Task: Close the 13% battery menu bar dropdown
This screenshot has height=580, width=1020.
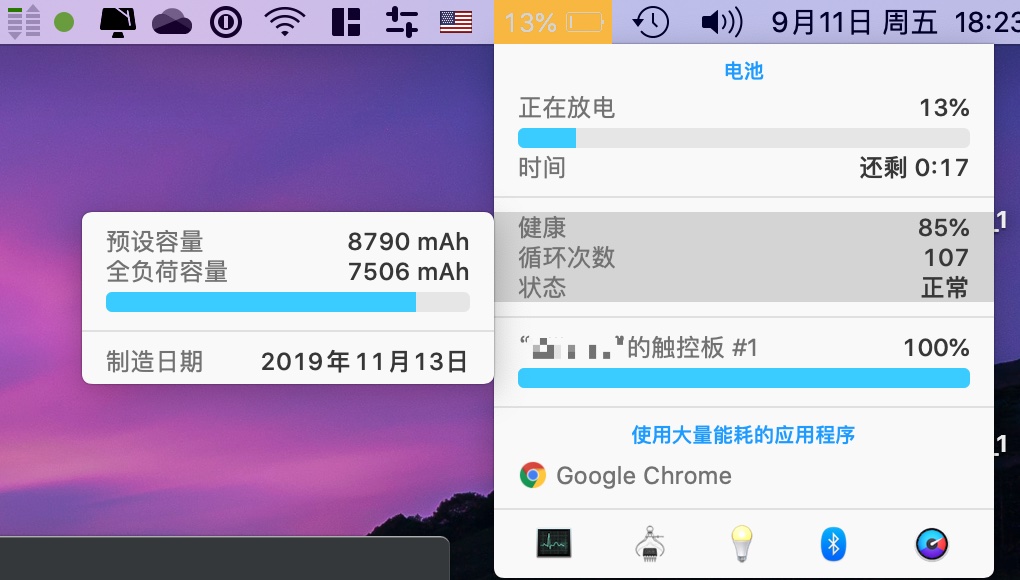Action: (x=552, y=22)
